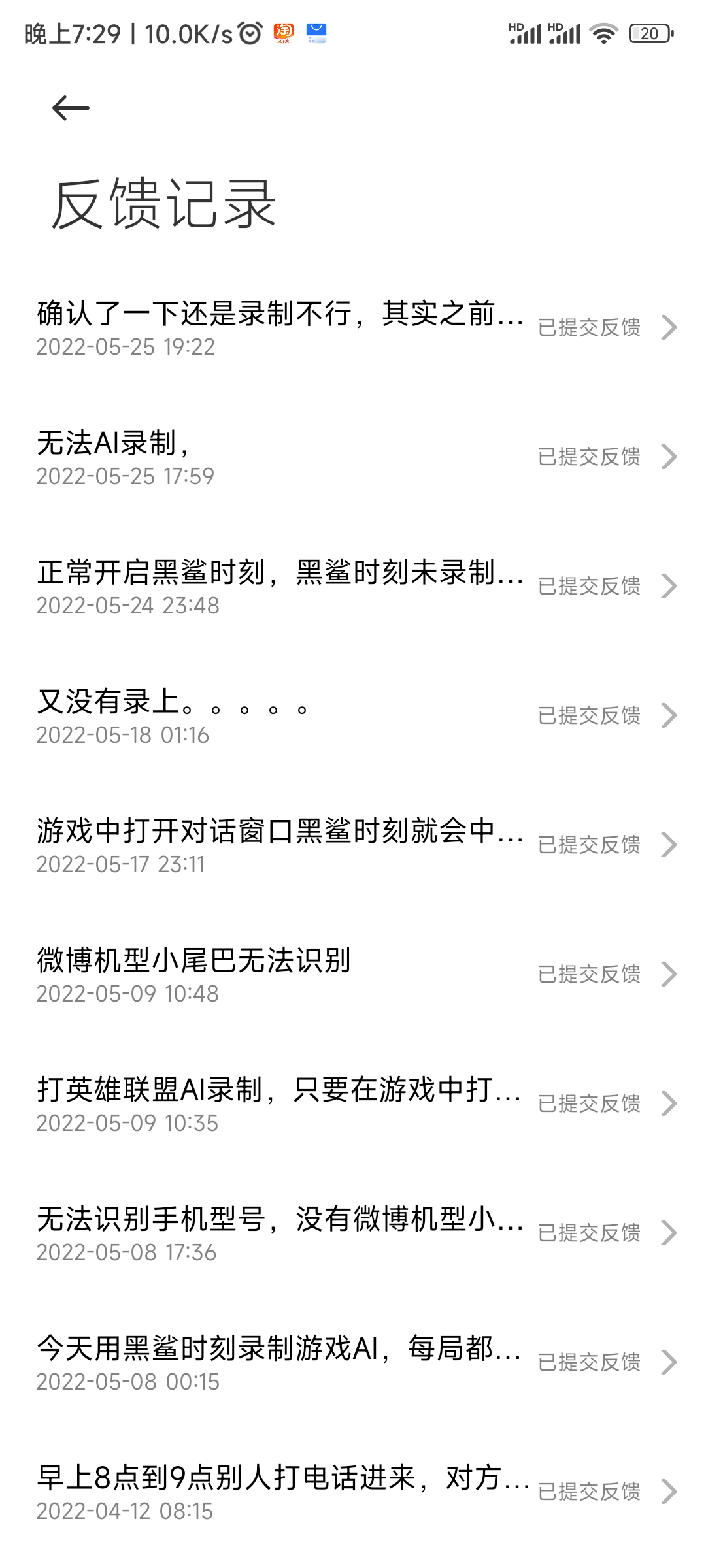This screenshot has width=706, height=1568.
Task: Open the "又没有录上" feedback entry
Action: point(353,716)
